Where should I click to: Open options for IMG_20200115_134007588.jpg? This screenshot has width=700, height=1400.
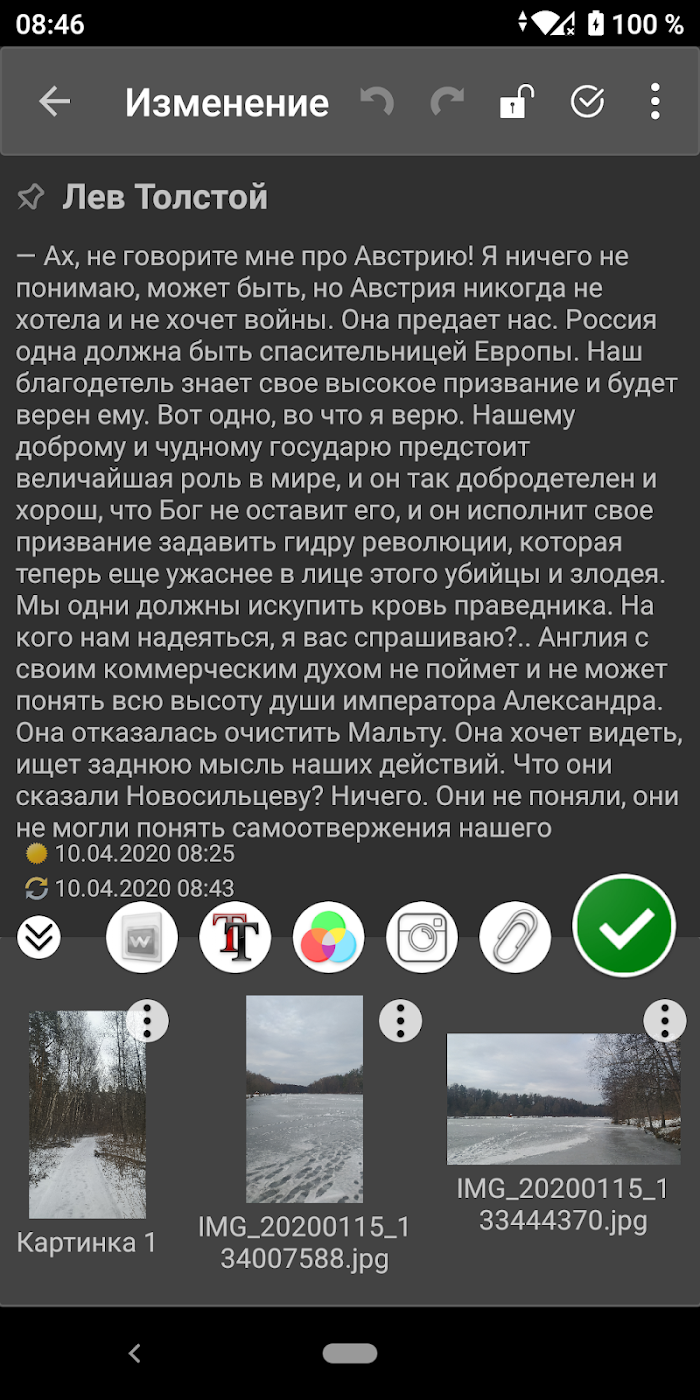point(401,1020)
